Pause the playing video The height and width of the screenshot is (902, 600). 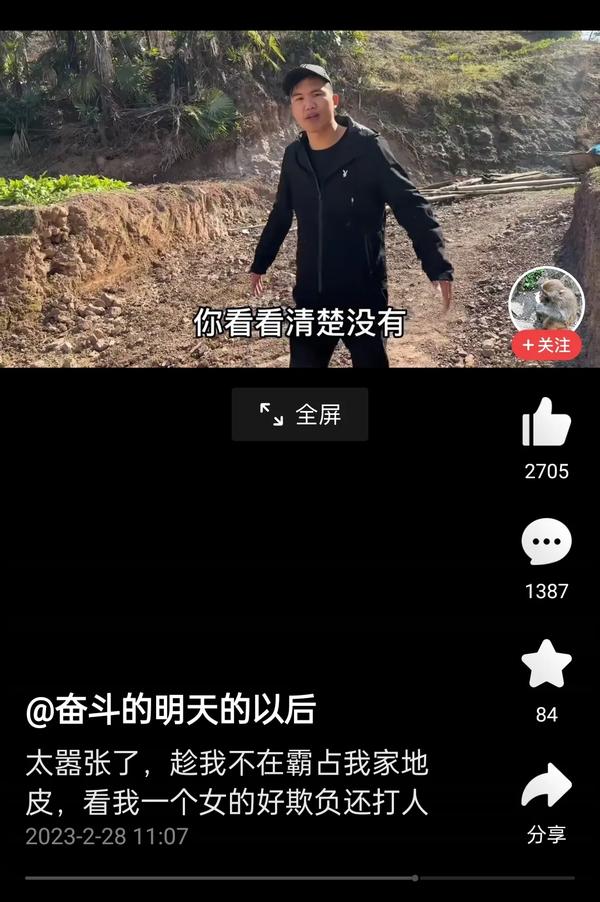pyautogui.click(x=300, y=200)
